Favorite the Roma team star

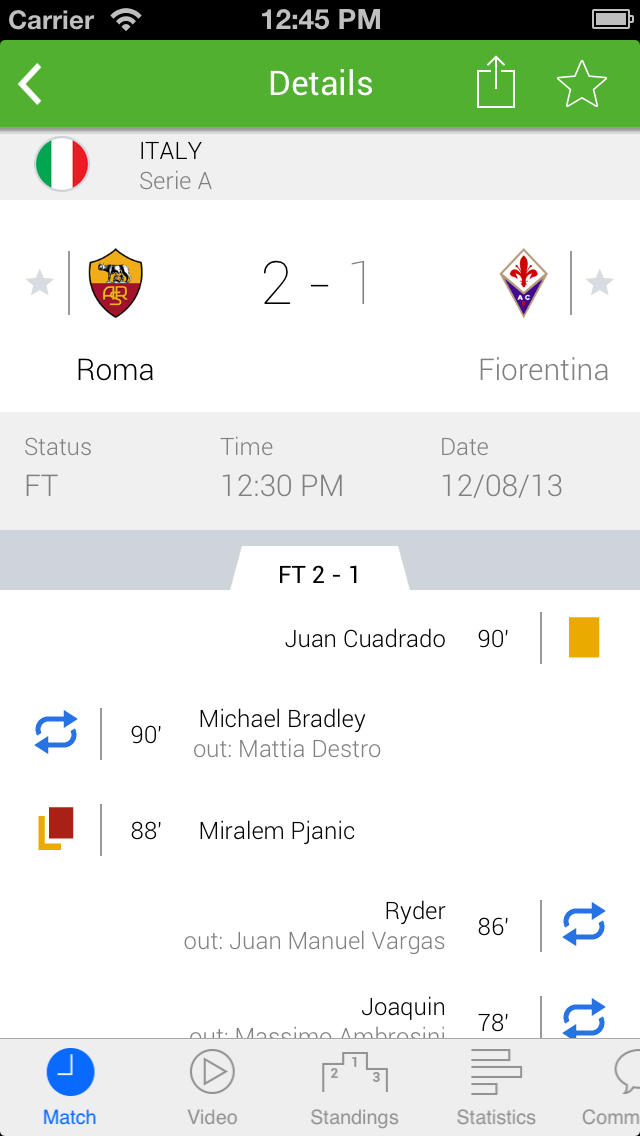(x=39, y=284)
